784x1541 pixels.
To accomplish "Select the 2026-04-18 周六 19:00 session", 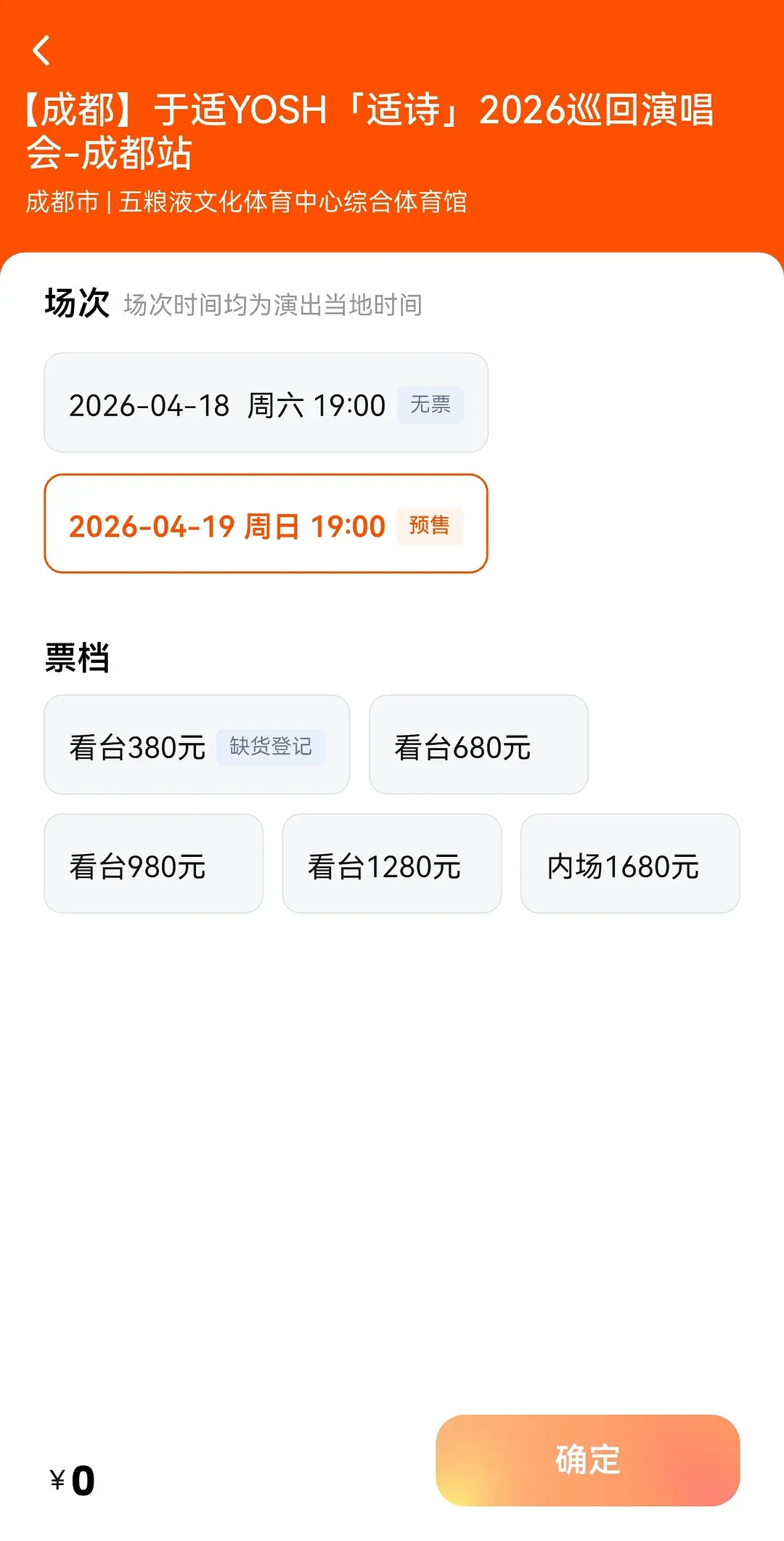I will [x=266, y=403].
